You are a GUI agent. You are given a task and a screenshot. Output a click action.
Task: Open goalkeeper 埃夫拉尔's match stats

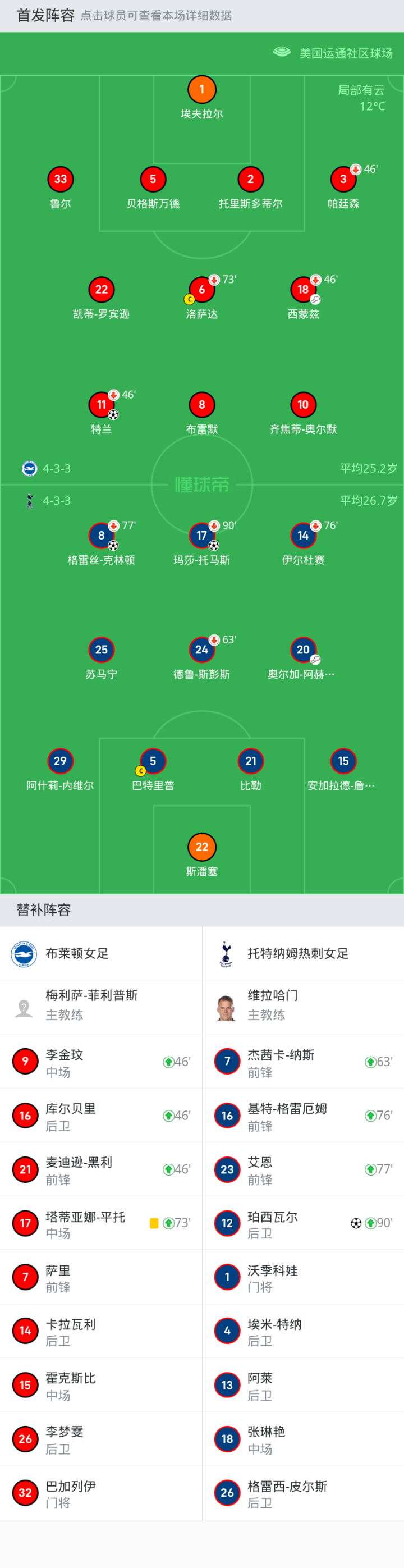tap(201, 90)
